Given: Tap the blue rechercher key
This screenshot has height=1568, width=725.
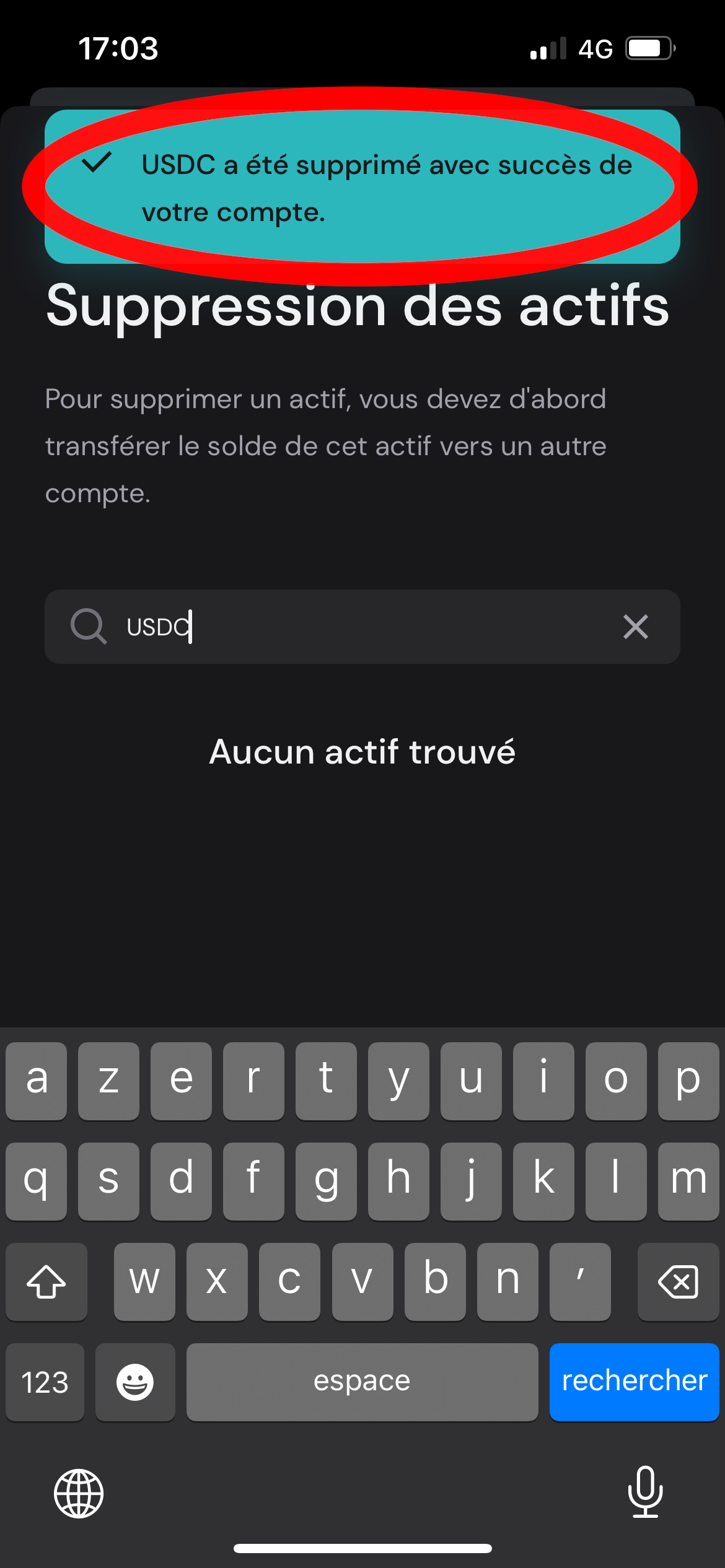Looking at the screenshot, I should pos(634,1382).
